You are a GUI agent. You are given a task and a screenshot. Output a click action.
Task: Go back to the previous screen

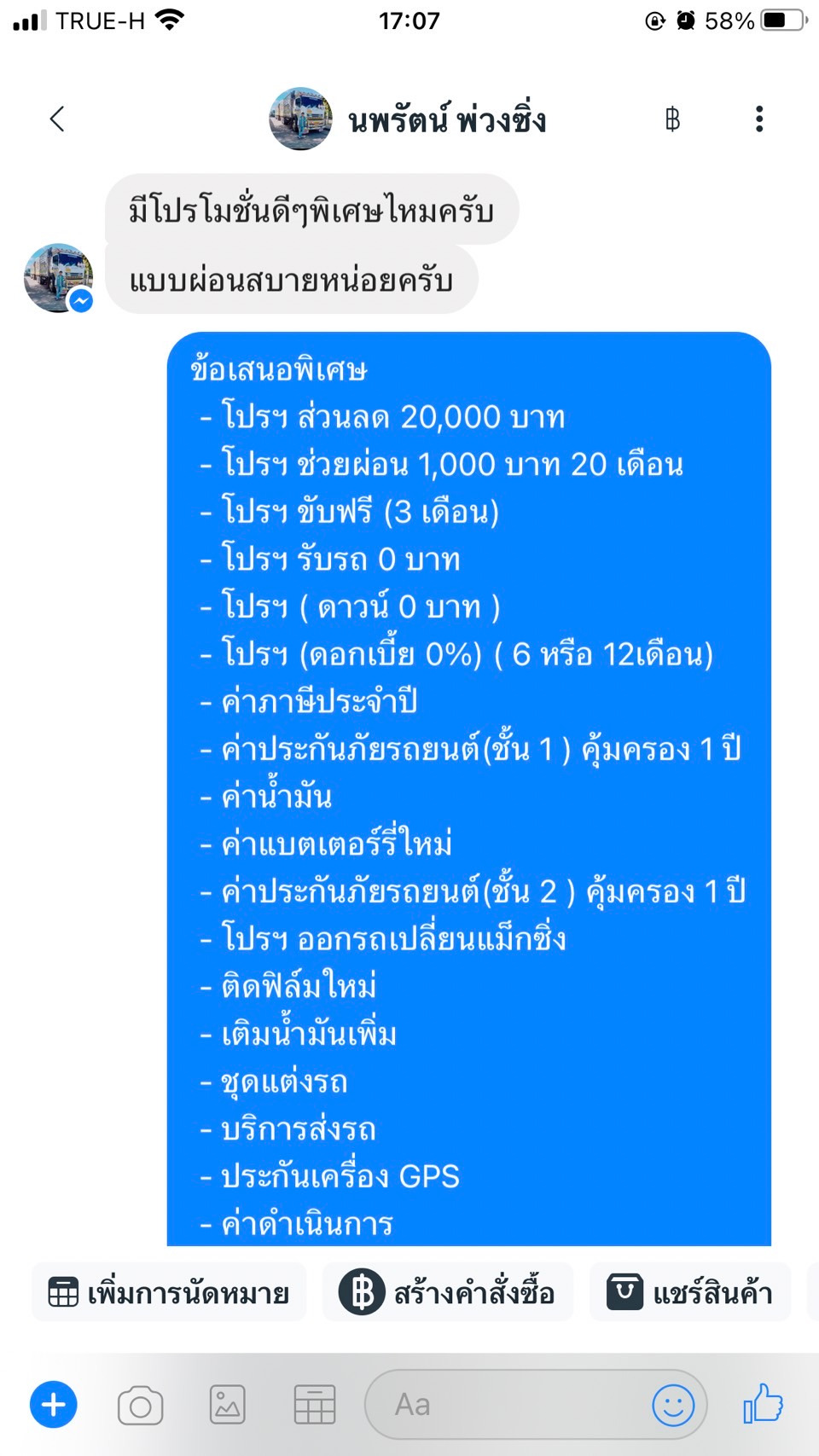click(x=57, y=119)
